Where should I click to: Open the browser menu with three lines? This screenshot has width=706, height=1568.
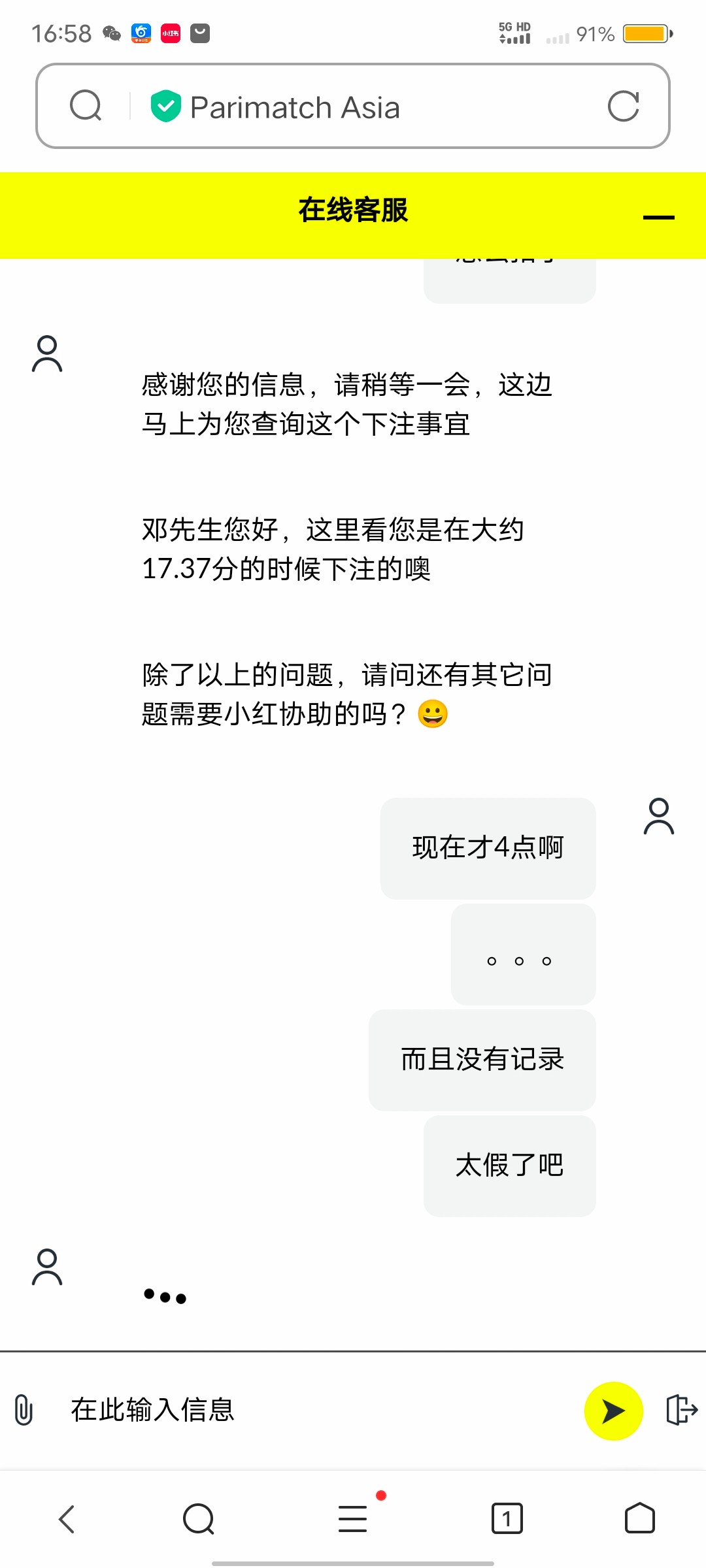click(353, 1518)
